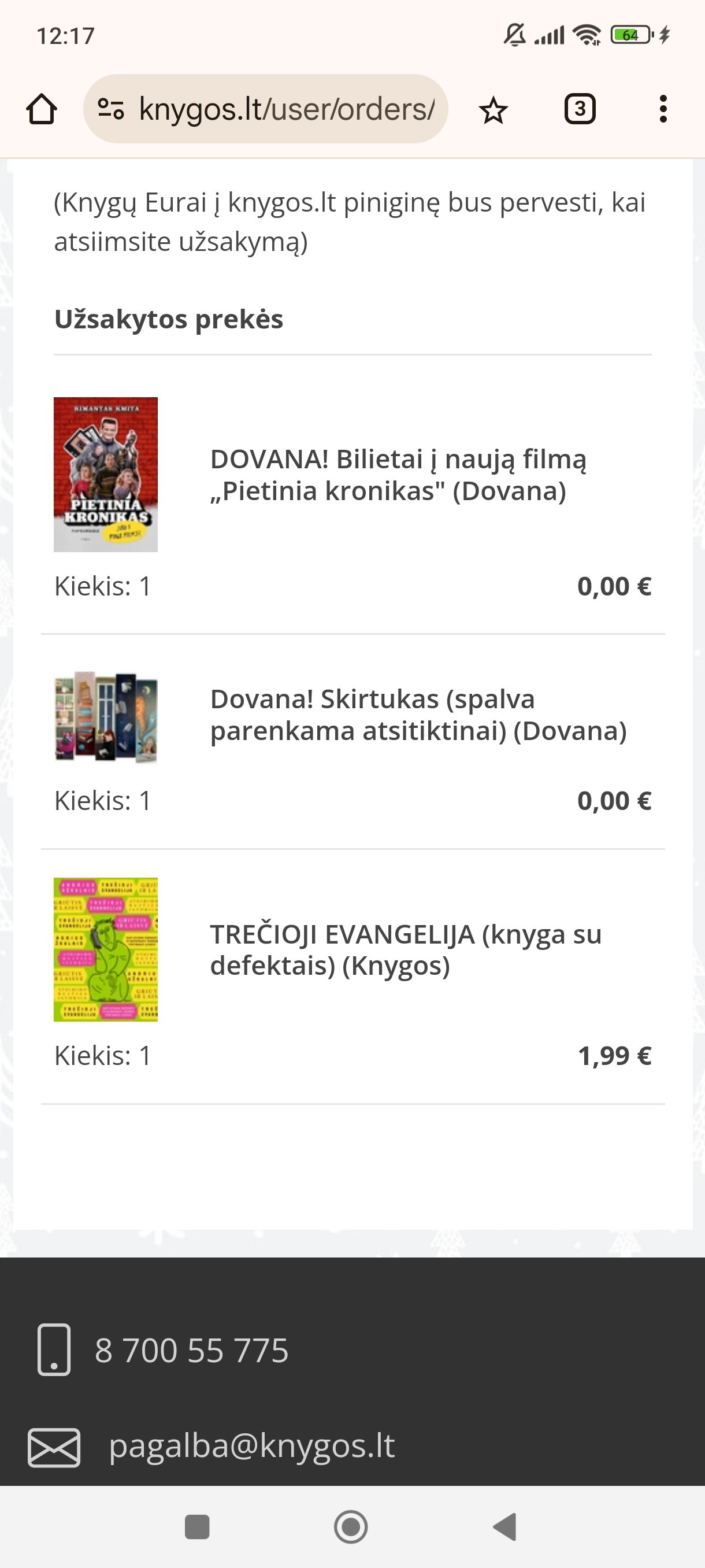Bookmark this page with the star
Viewport: 705px width, 1568px height.
coord(493,110)
